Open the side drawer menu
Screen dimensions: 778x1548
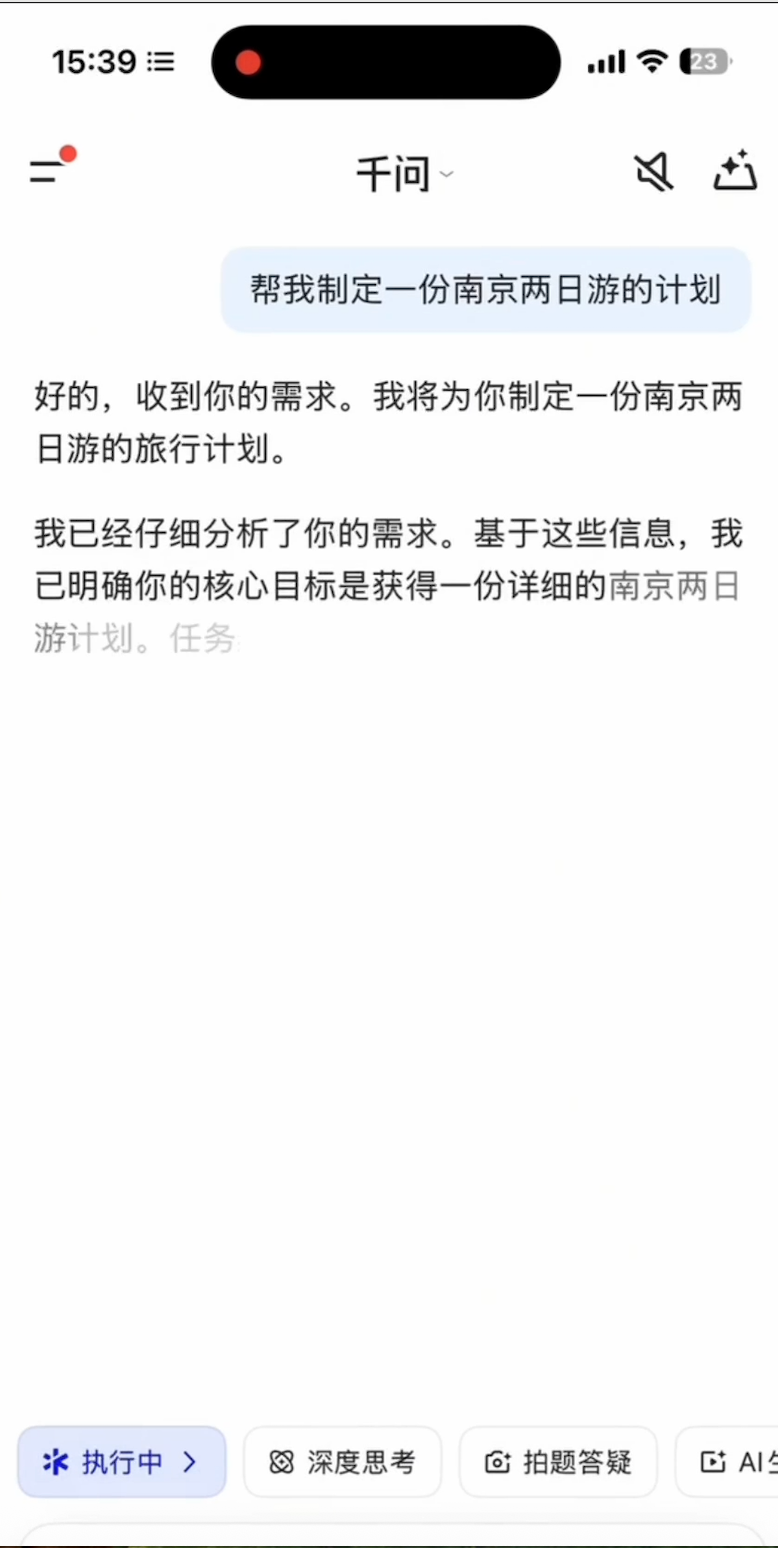tap(48, 172)
